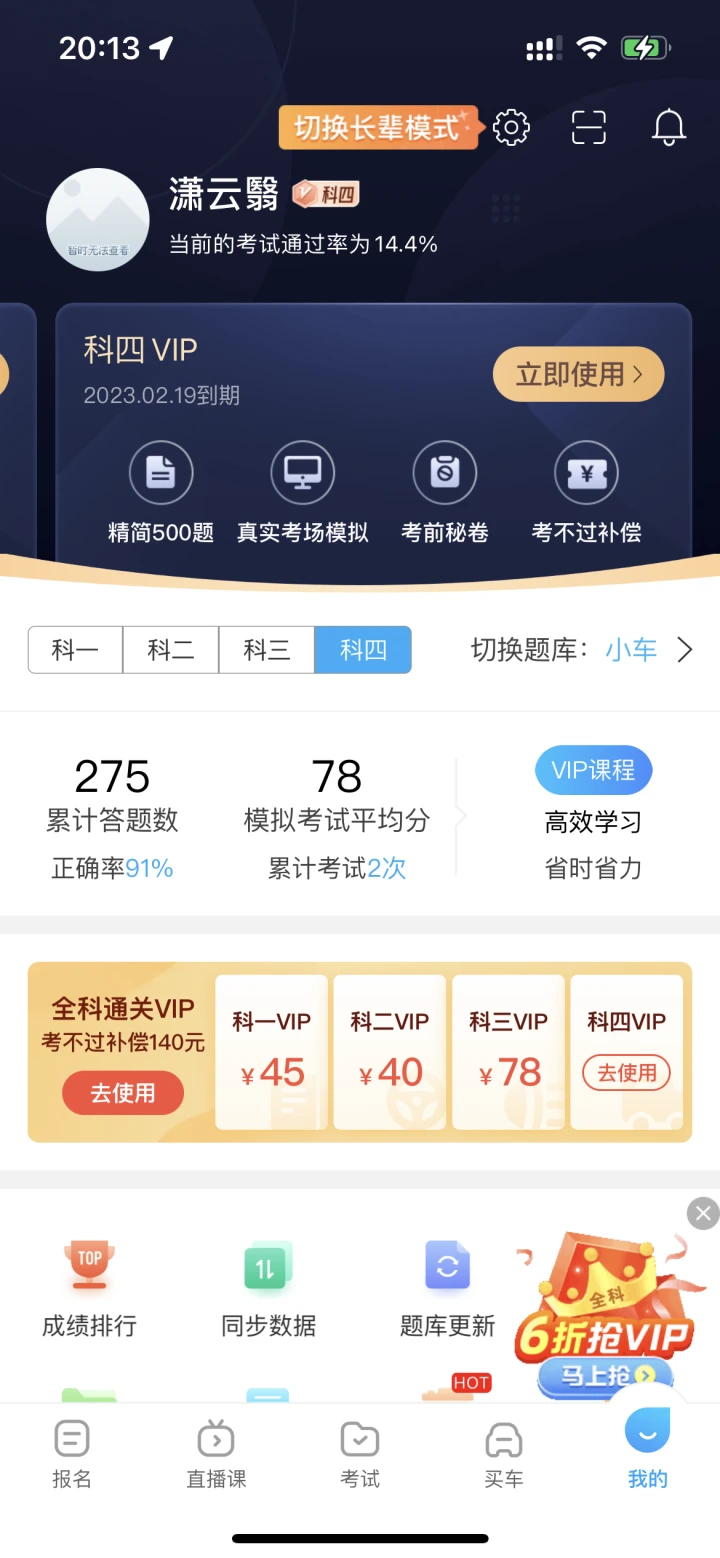Open the settings gear icon
720x1558 pixels.
tap(511, 127)
